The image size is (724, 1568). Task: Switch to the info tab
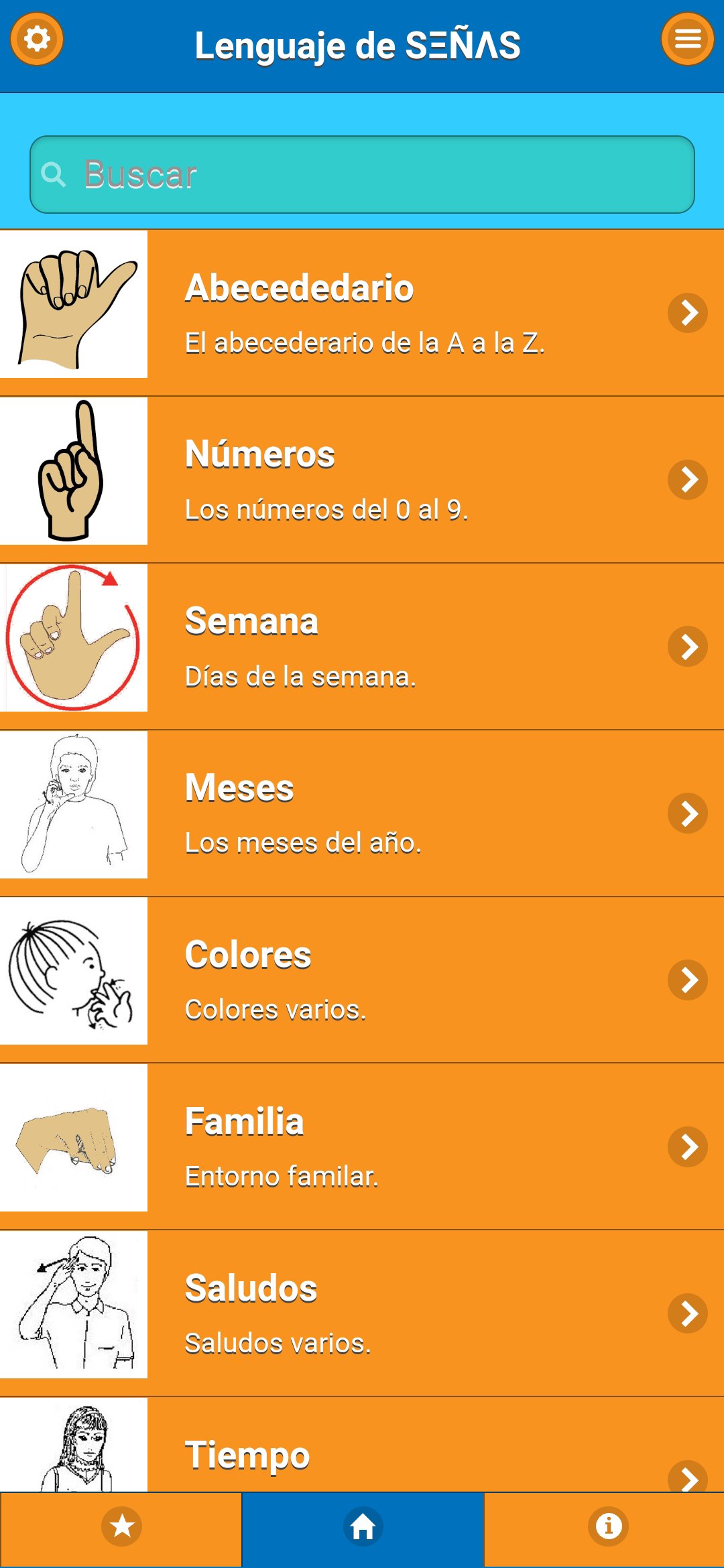(x=607, y=1526)
